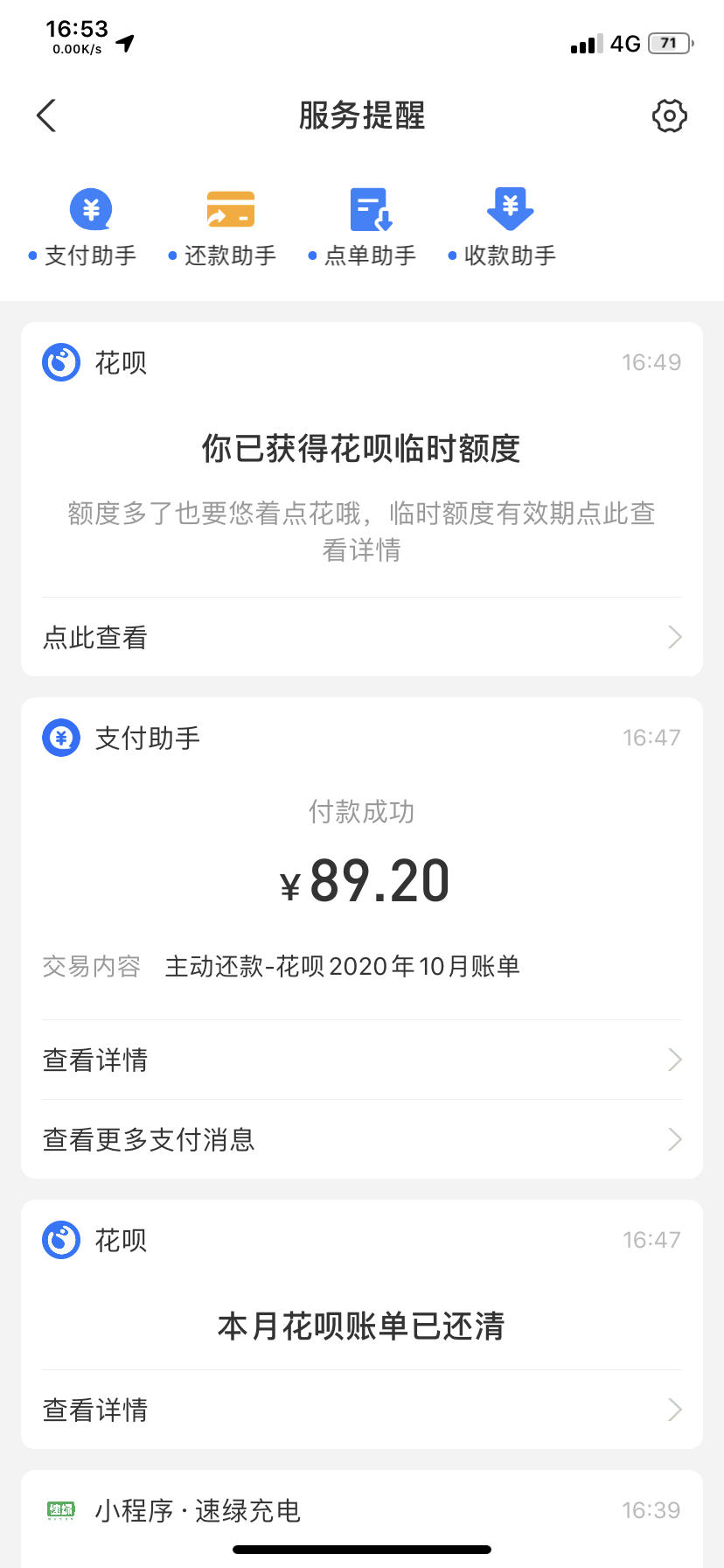Open 点单助手 shortcut
This screenshot has height=1568, width=724.
pyautogui.click(x=363, y=227)
